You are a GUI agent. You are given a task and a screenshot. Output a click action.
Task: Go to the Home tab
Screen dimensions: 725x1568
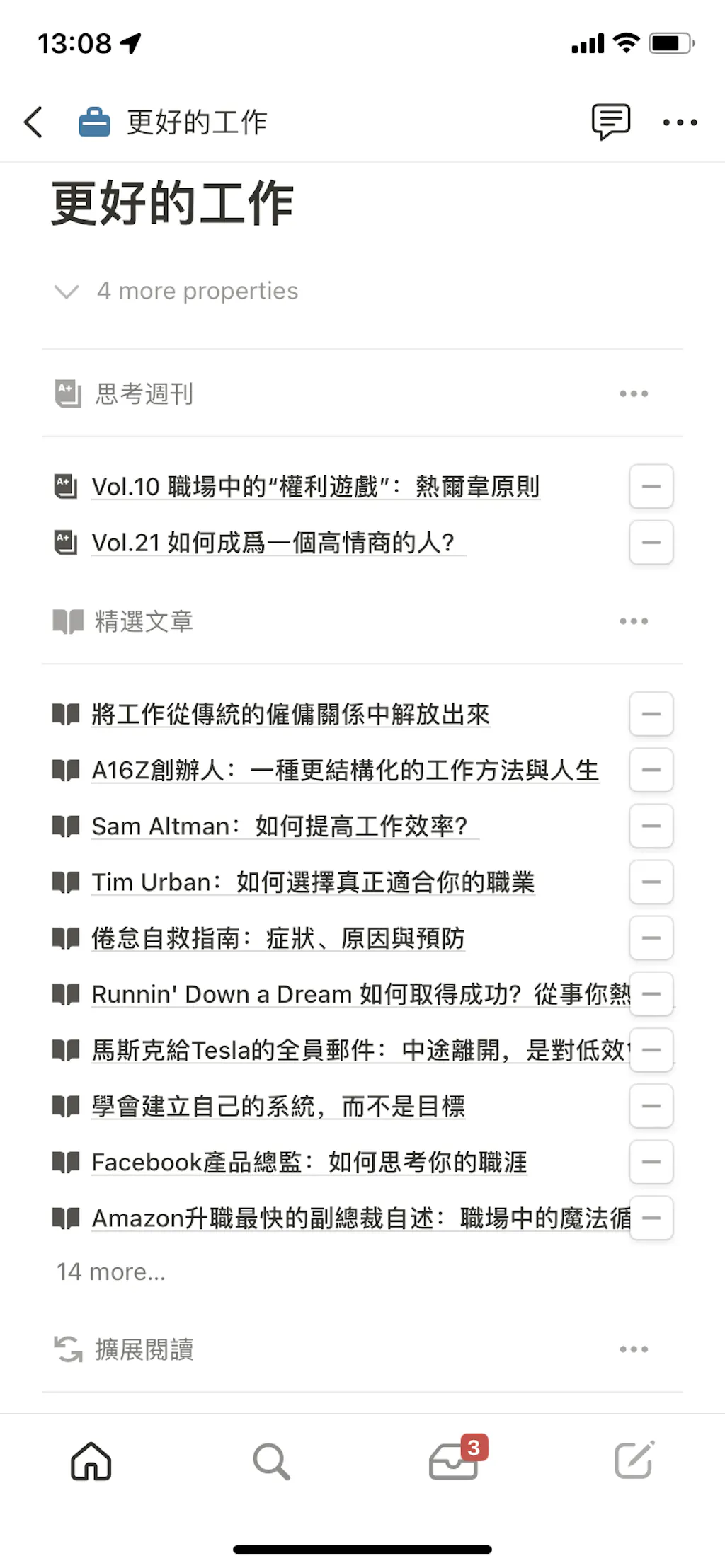[x=91, y=1461]
